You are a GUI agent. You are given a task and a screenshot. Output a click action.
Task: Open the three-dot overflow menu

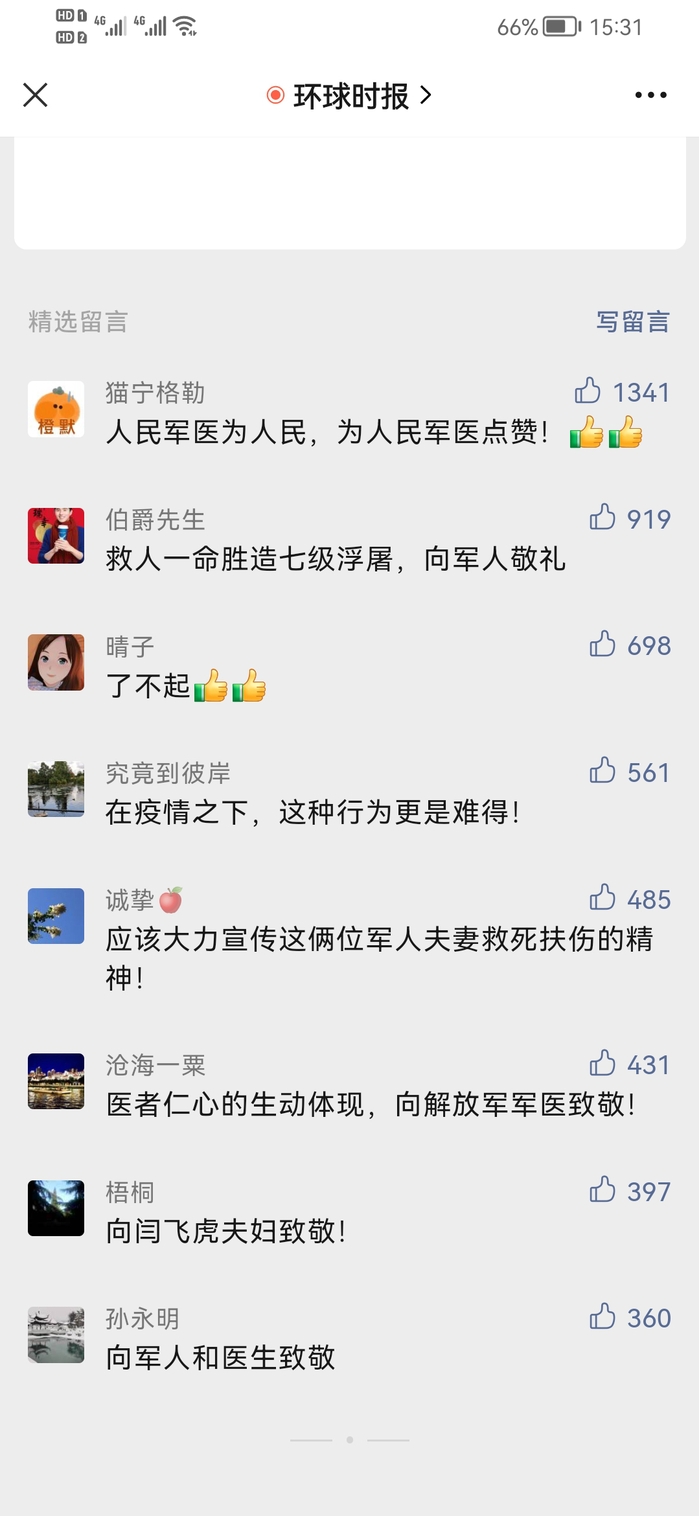point(650,95)
